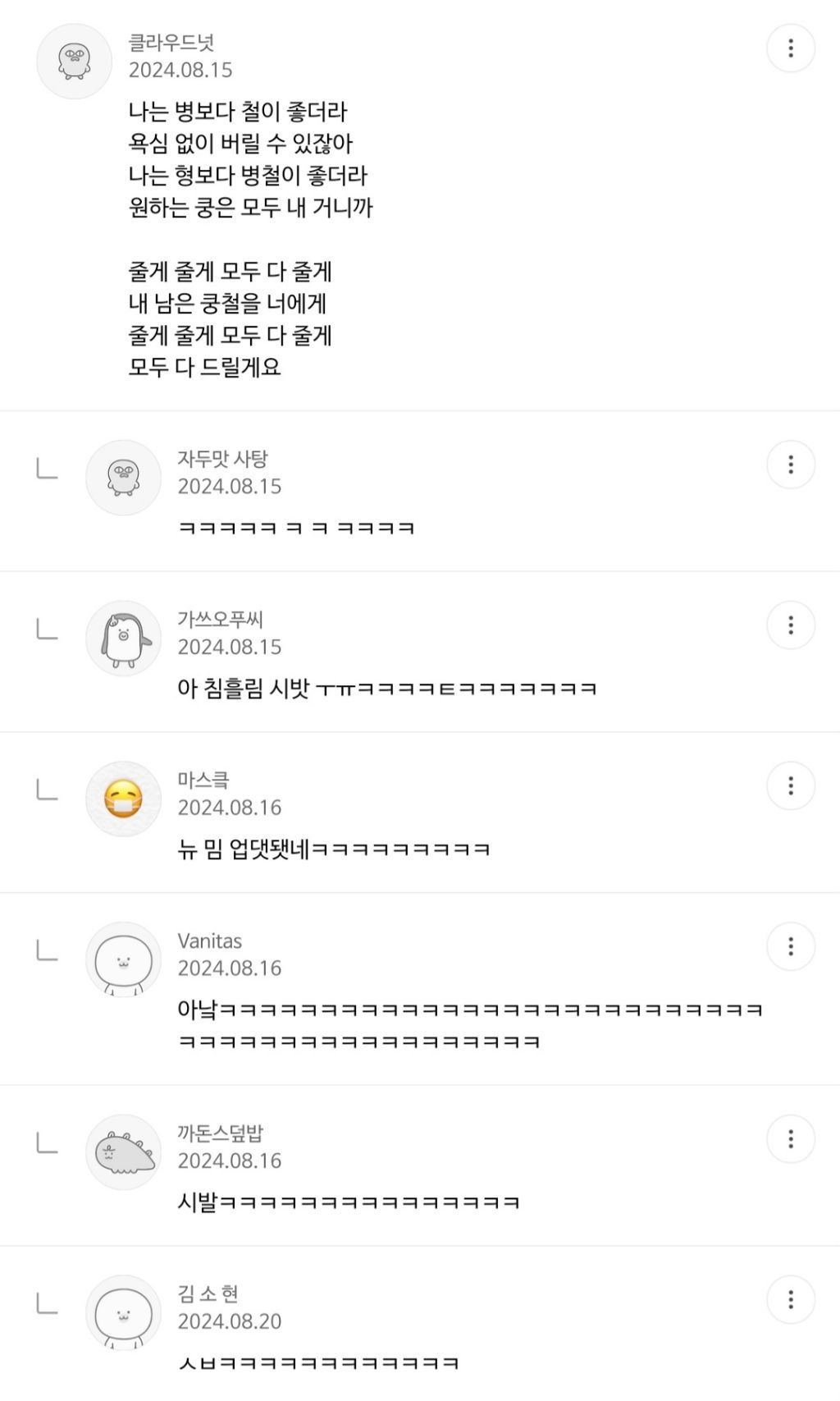Open 자두맛 사탕's profile avatar
The height and width of the screenshot is (1401, 840).
[123, 478]
